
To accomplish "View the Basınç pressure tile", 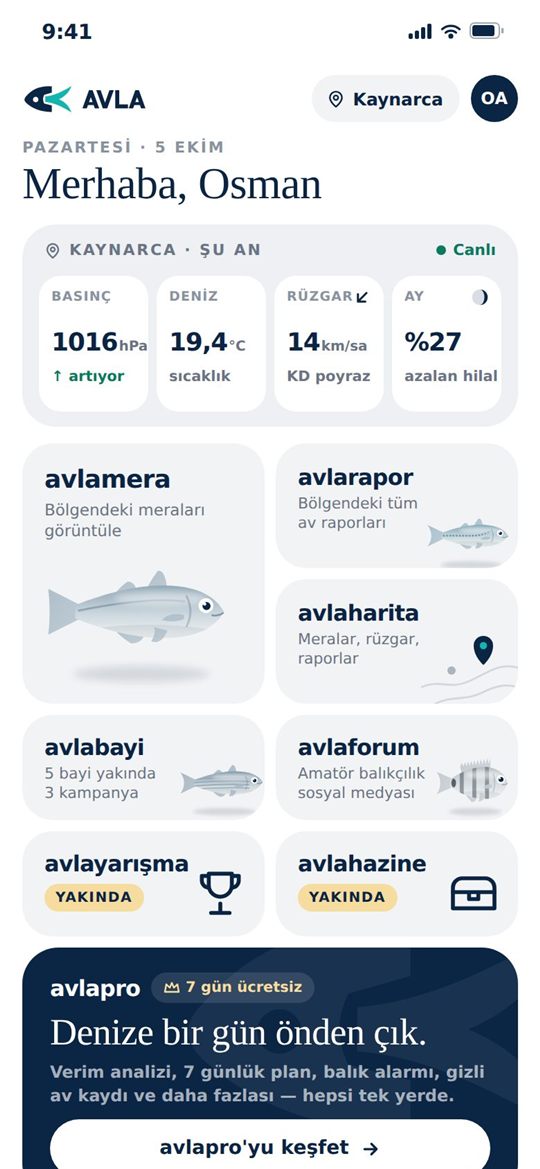I will click(93, 344).
